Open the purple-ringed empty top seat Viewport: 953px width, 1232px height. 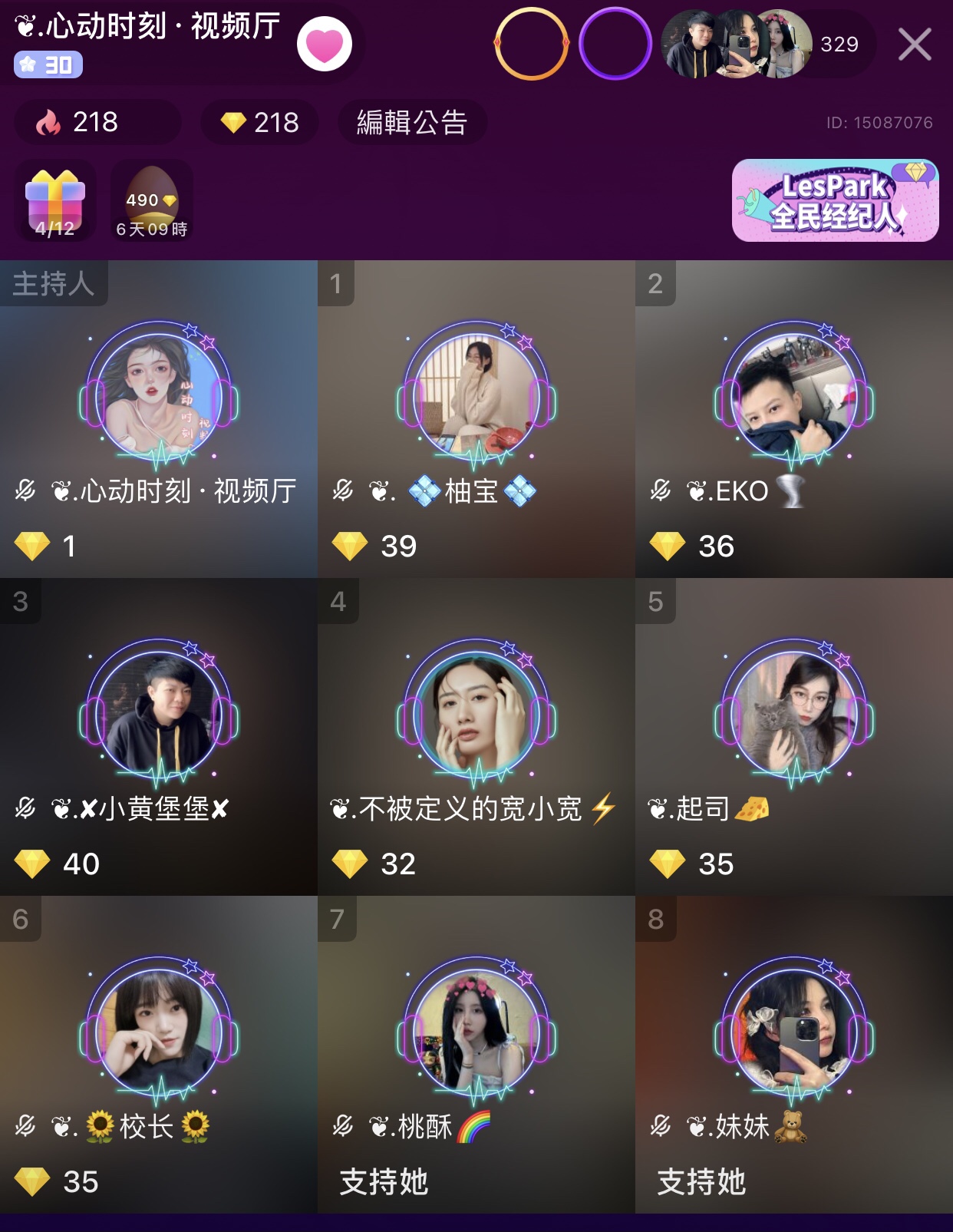pyautogui.click(x=615, y=44)
